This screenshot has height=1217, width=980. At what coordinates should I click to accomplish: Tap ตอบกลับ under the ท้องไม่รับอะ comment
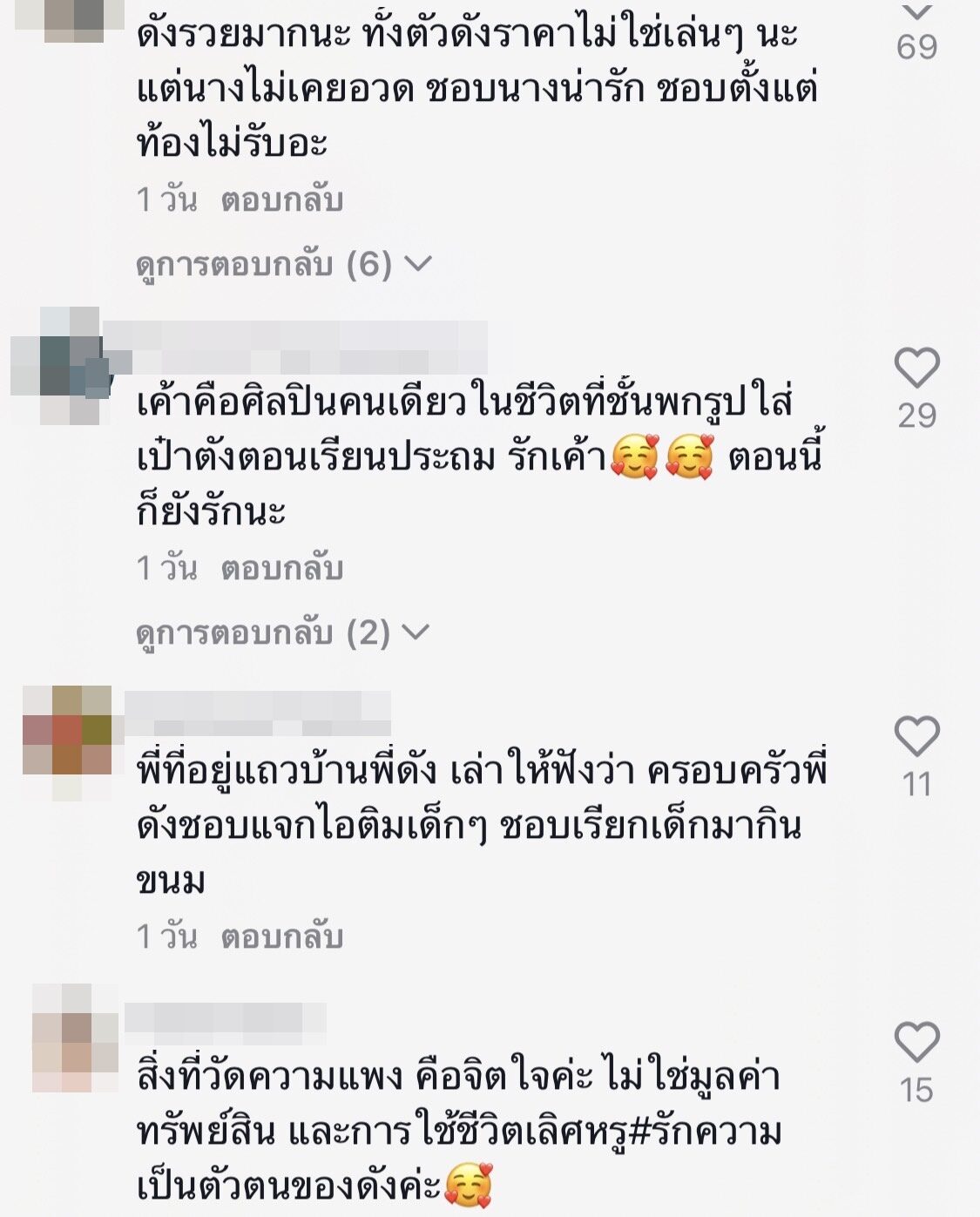(281, 200)
